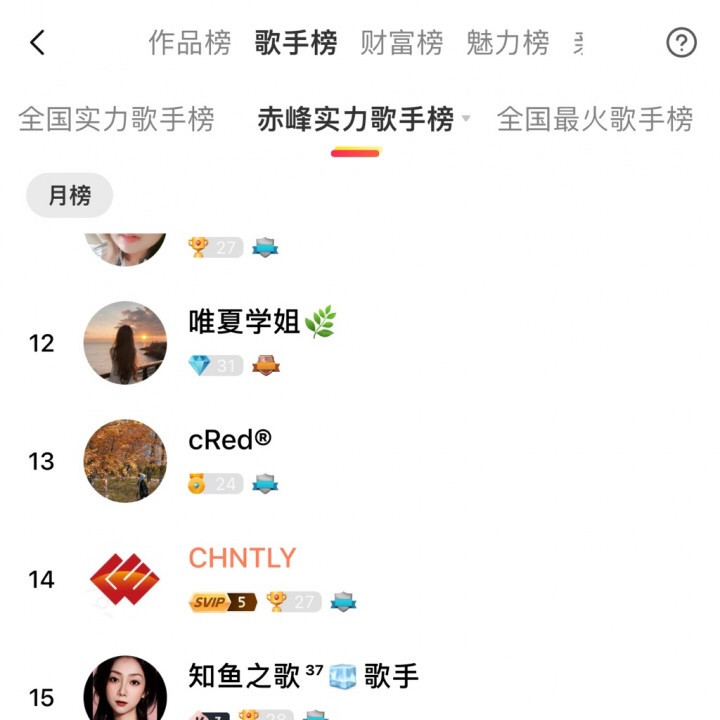Expand the 赤峰实力歌手榜 region dropdown
The width and height of the screenshot is (720, 720).
[464, 119]
